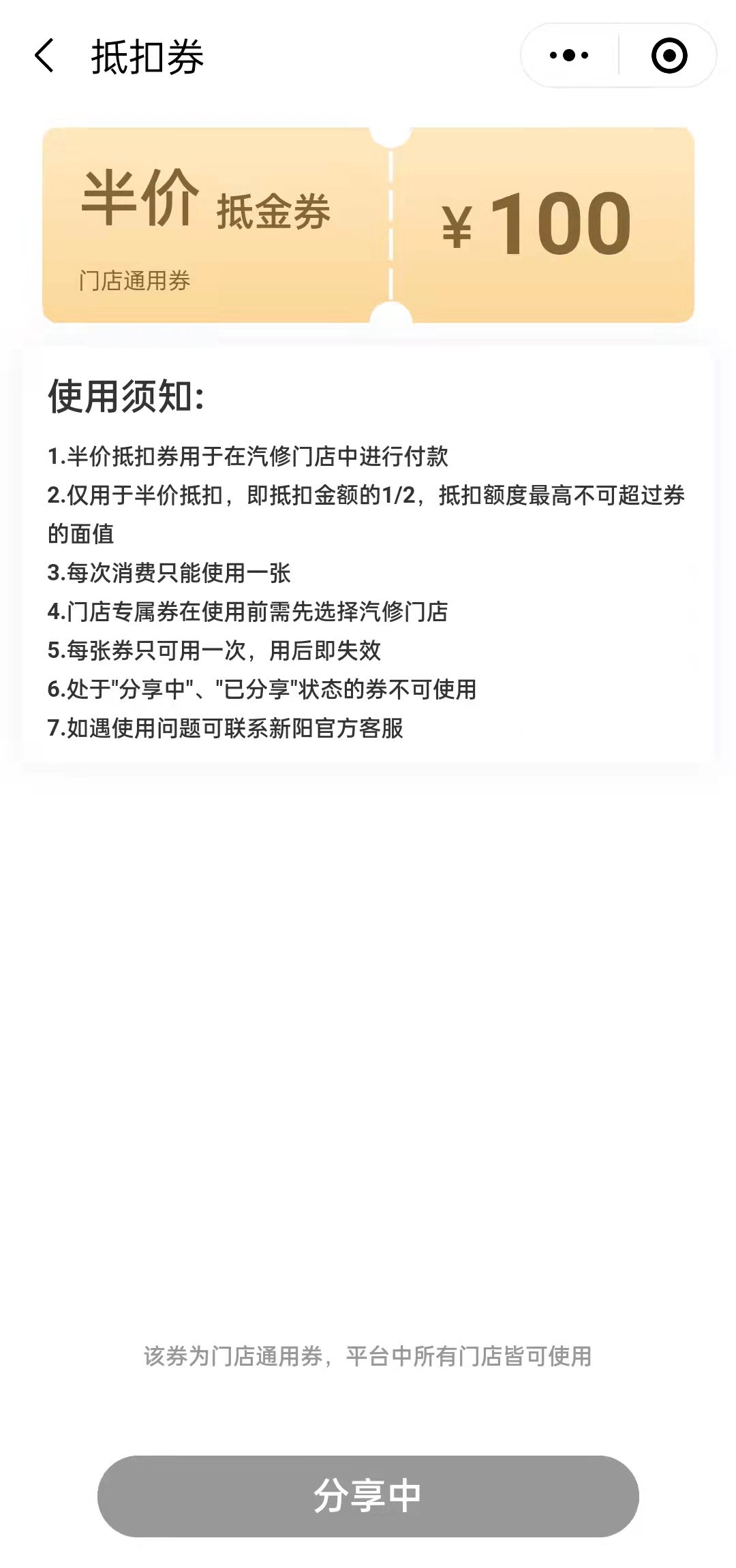Image resolution: width=736 pixels, height=1568 pixels.
Task: Open the mini program more-options menu
Action: pyautogui.click(x=570, y=56)
